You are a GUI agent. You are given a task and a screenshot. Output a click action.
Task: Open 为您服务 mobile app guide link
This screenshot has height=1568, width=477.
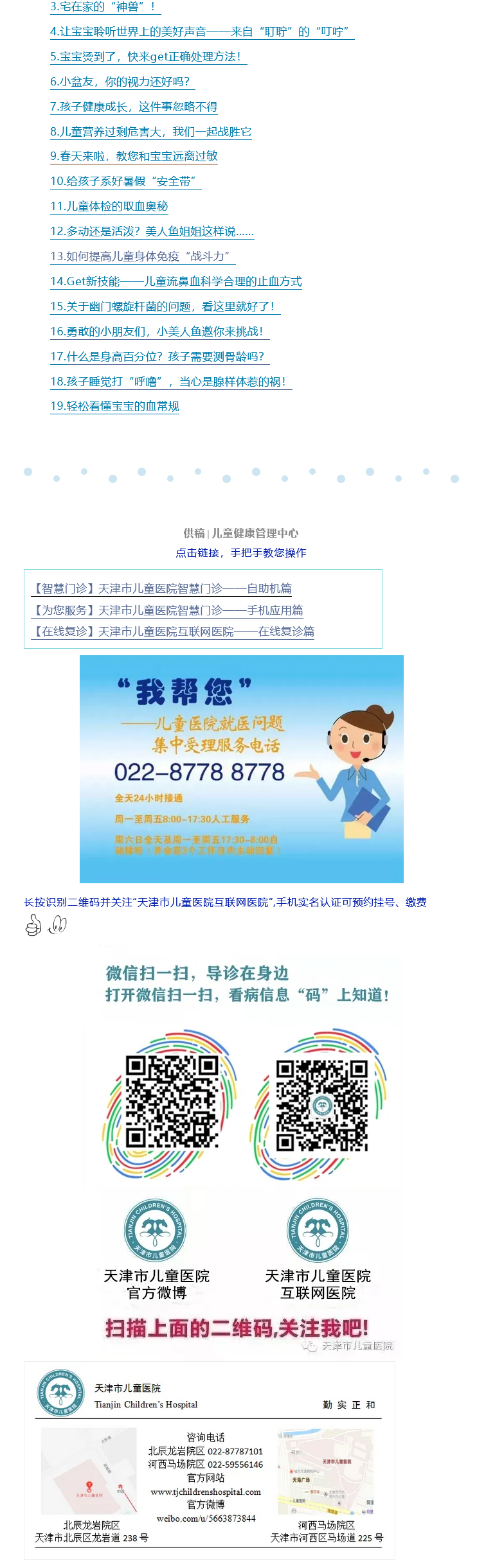click(x=167, y=610)
